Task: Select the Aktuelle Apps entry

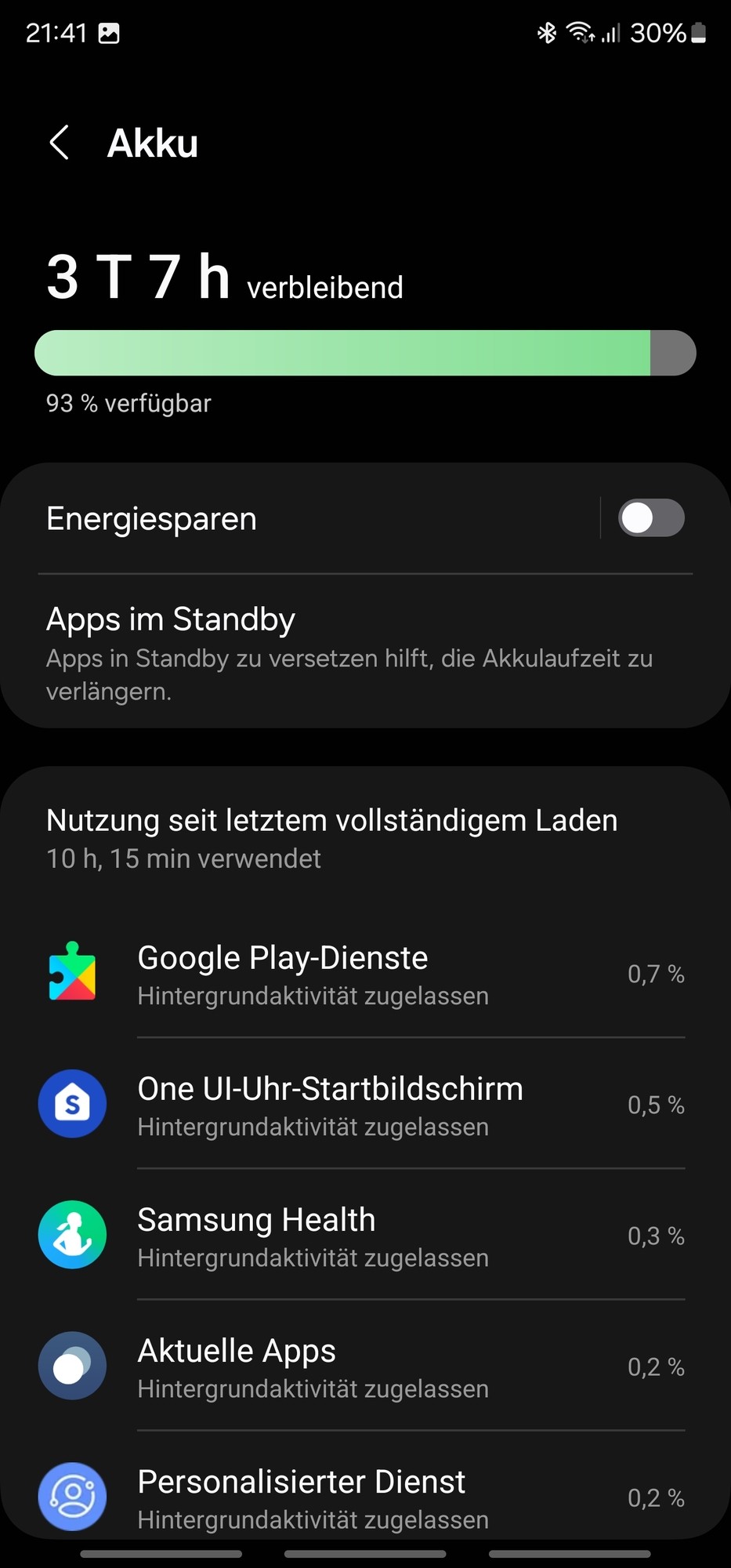Action: point(365,1367)
